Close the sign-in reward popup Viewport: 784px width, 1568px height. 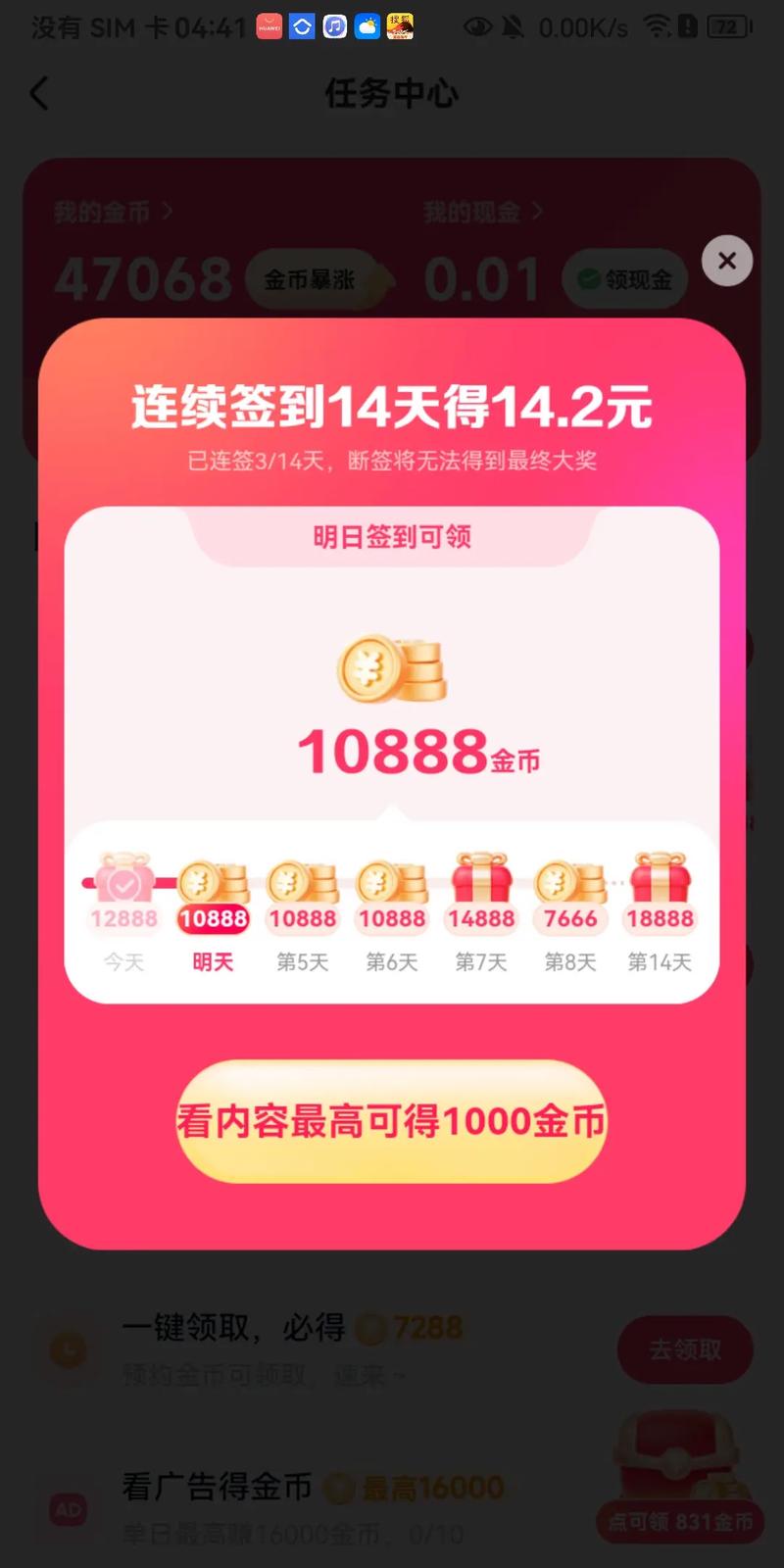tap(727, 261)
